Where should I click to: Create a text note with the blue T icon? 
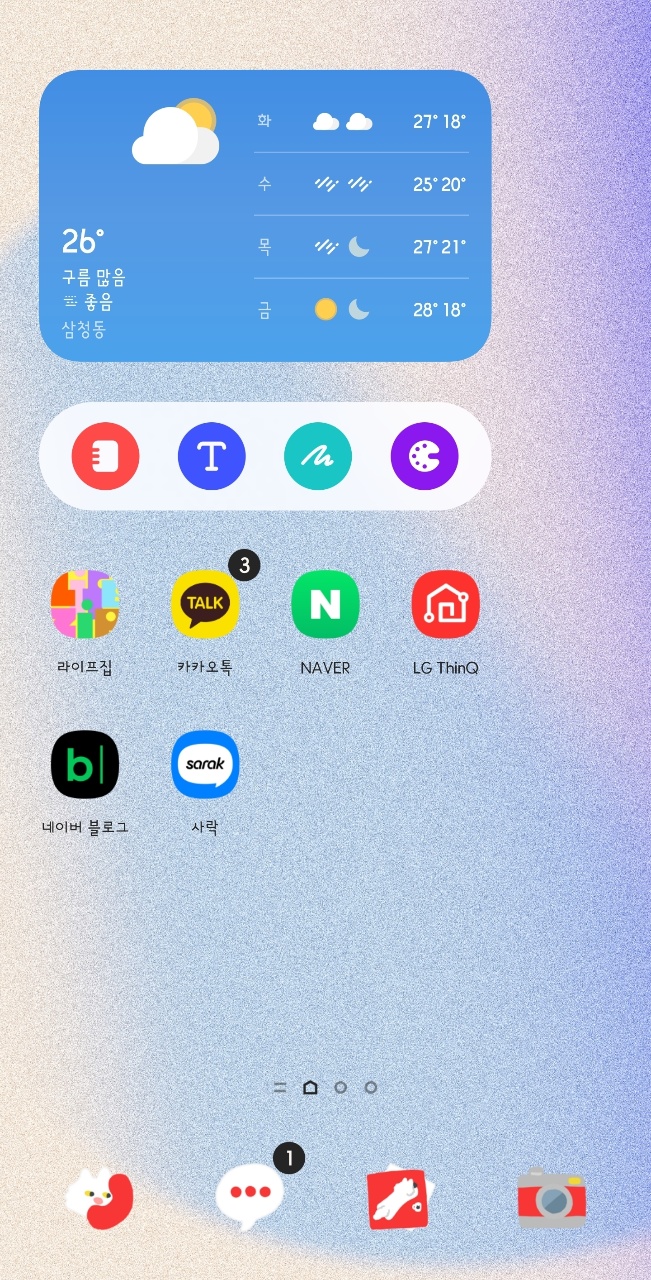pyautogui.click(x=212, y=457)
